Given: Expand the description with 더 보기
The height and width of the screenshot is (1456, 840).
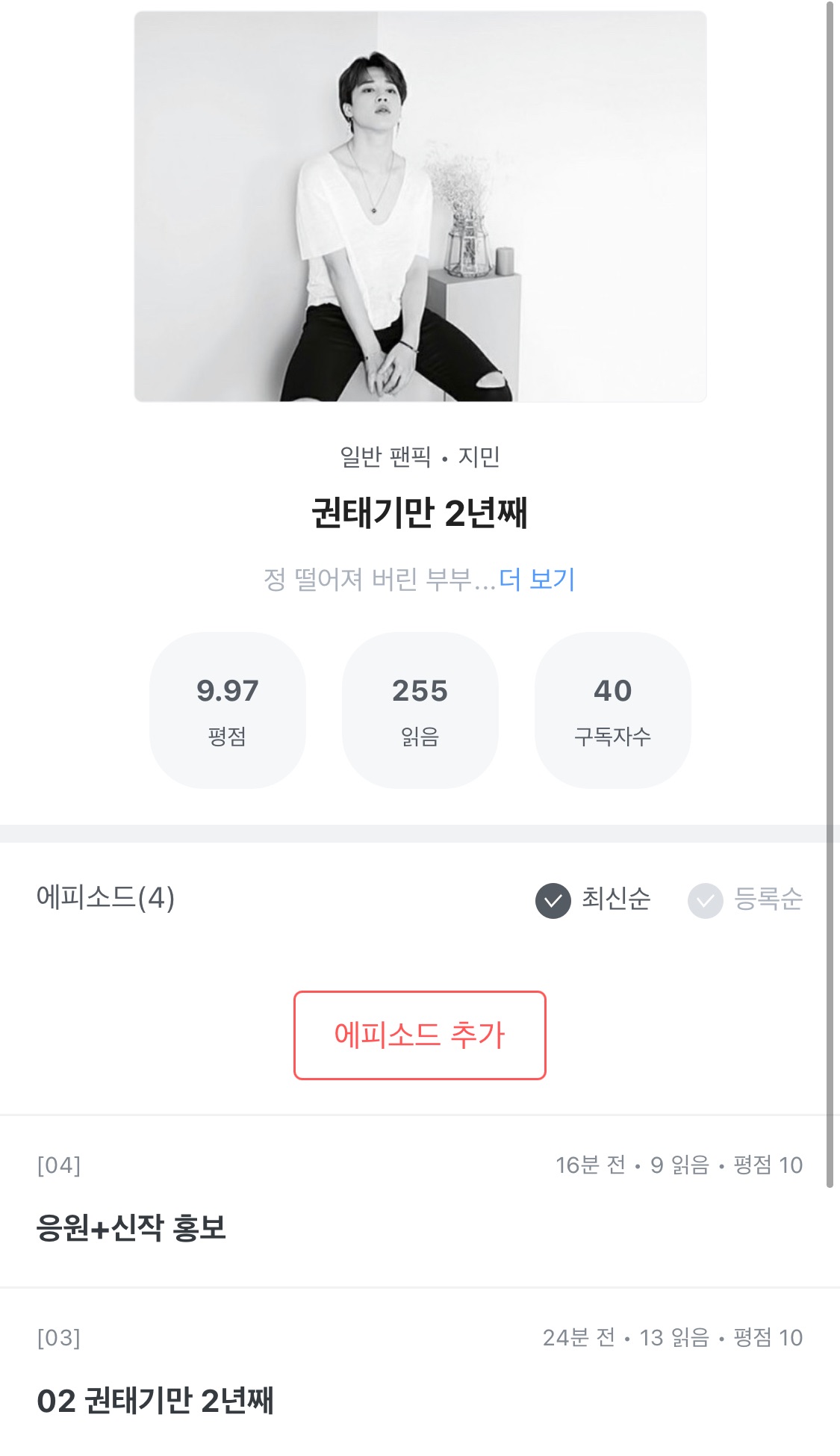Looking at the screenshot, I should [x=537, y=580].
